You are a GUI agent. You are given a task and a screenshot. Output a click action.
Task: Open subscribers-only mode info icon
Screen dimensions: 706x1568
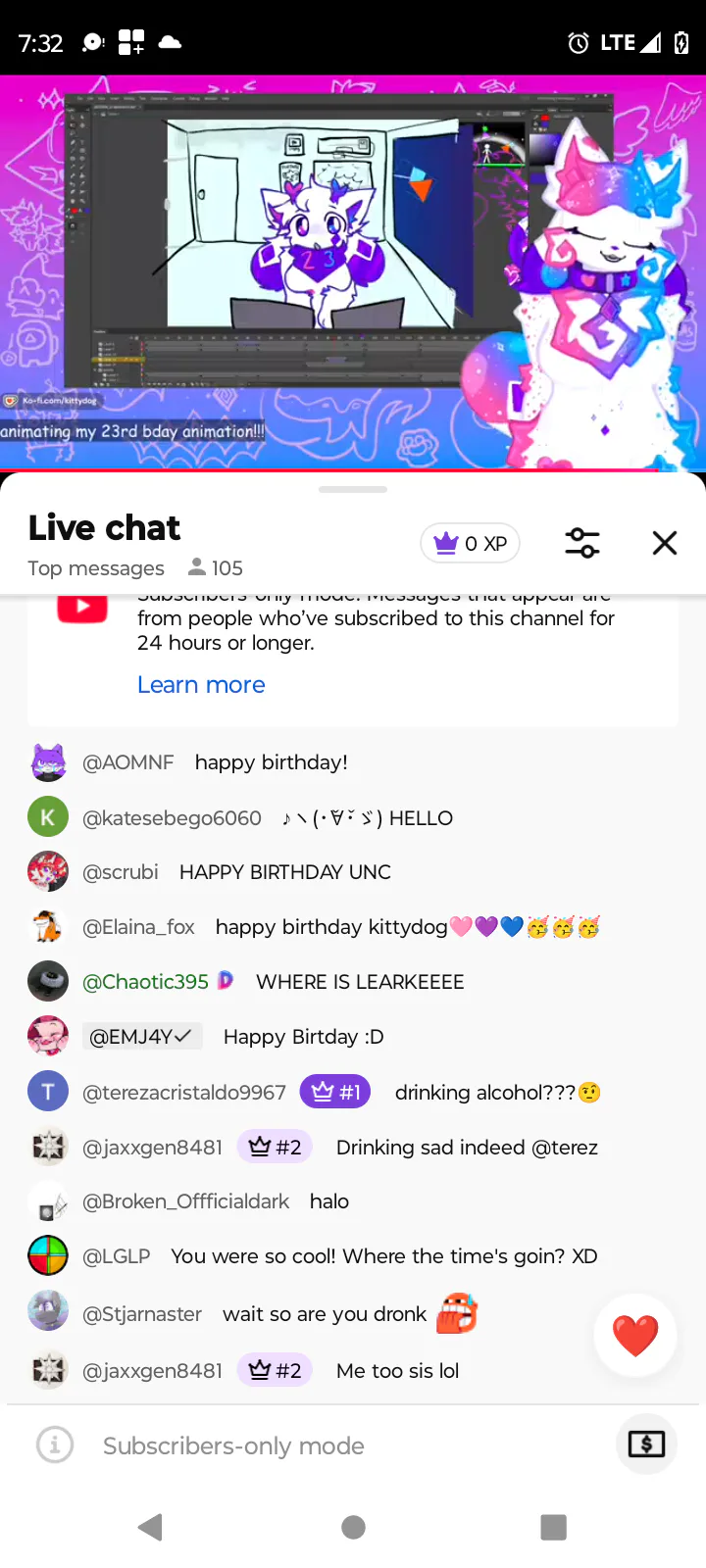pyautogui.click(x=55, y=1445)
